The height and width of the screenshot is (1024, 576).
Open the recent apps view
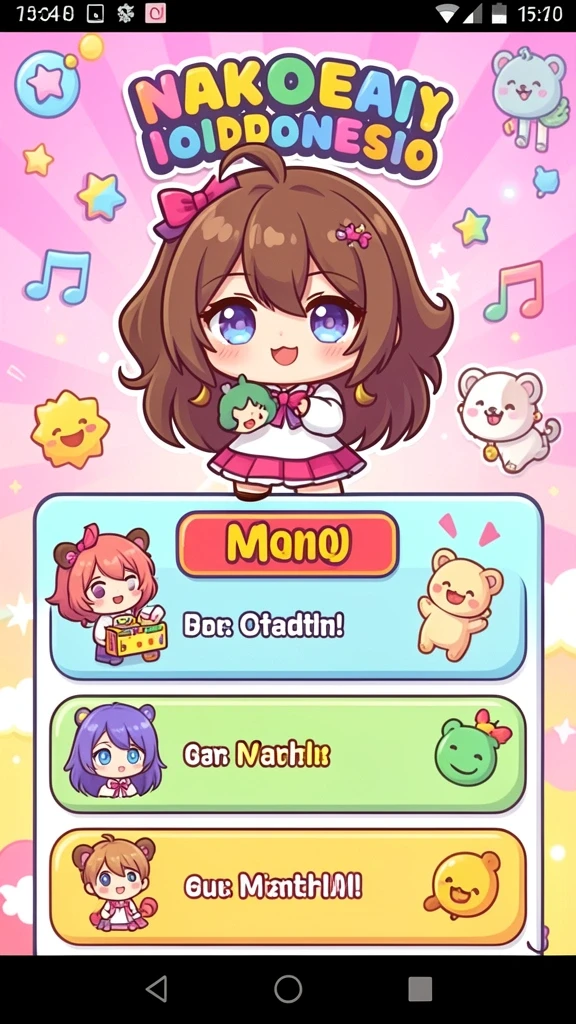click(x=420, y=989)
